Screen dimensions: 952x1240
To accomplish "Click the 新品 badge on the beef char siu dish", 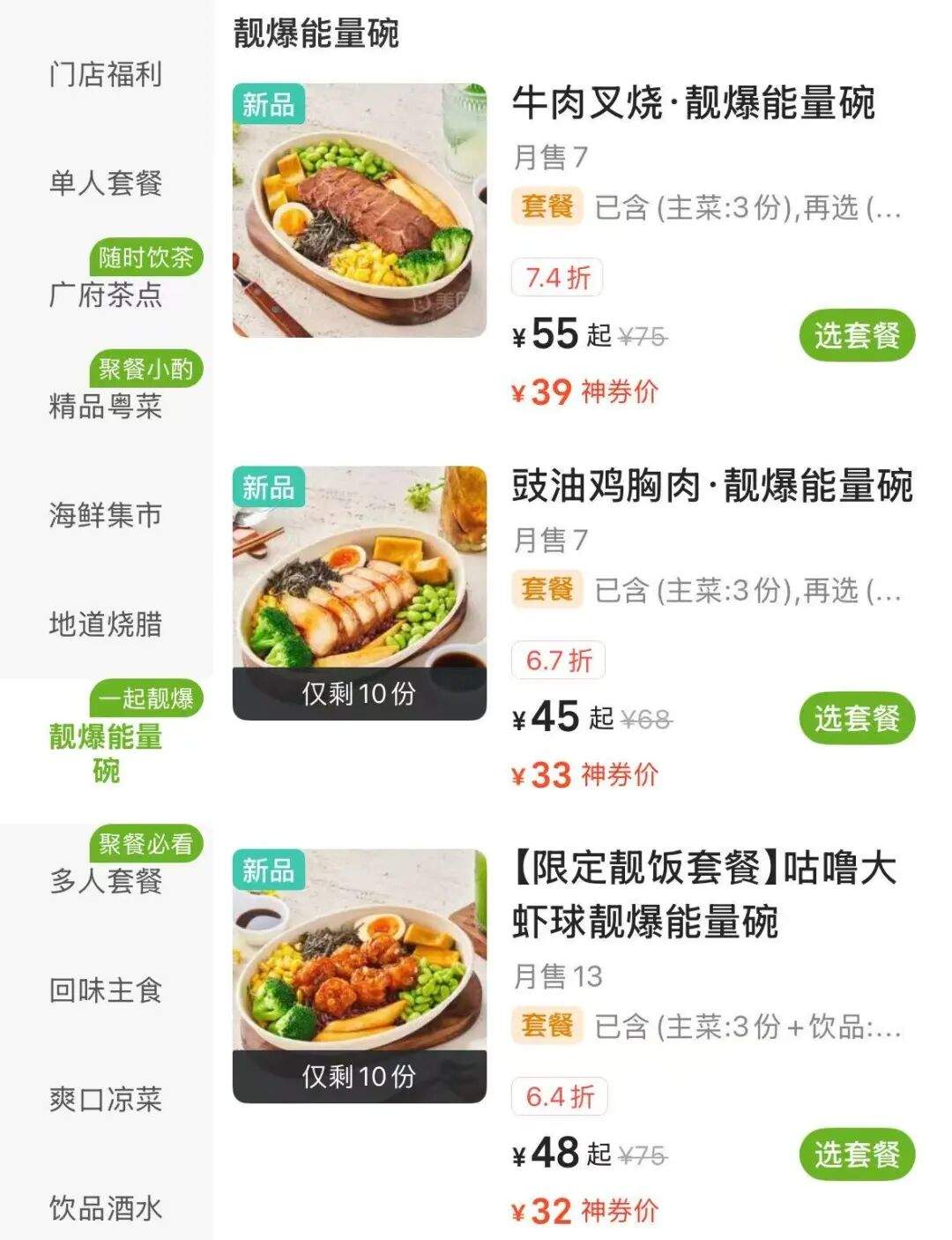I will point(270,104).
